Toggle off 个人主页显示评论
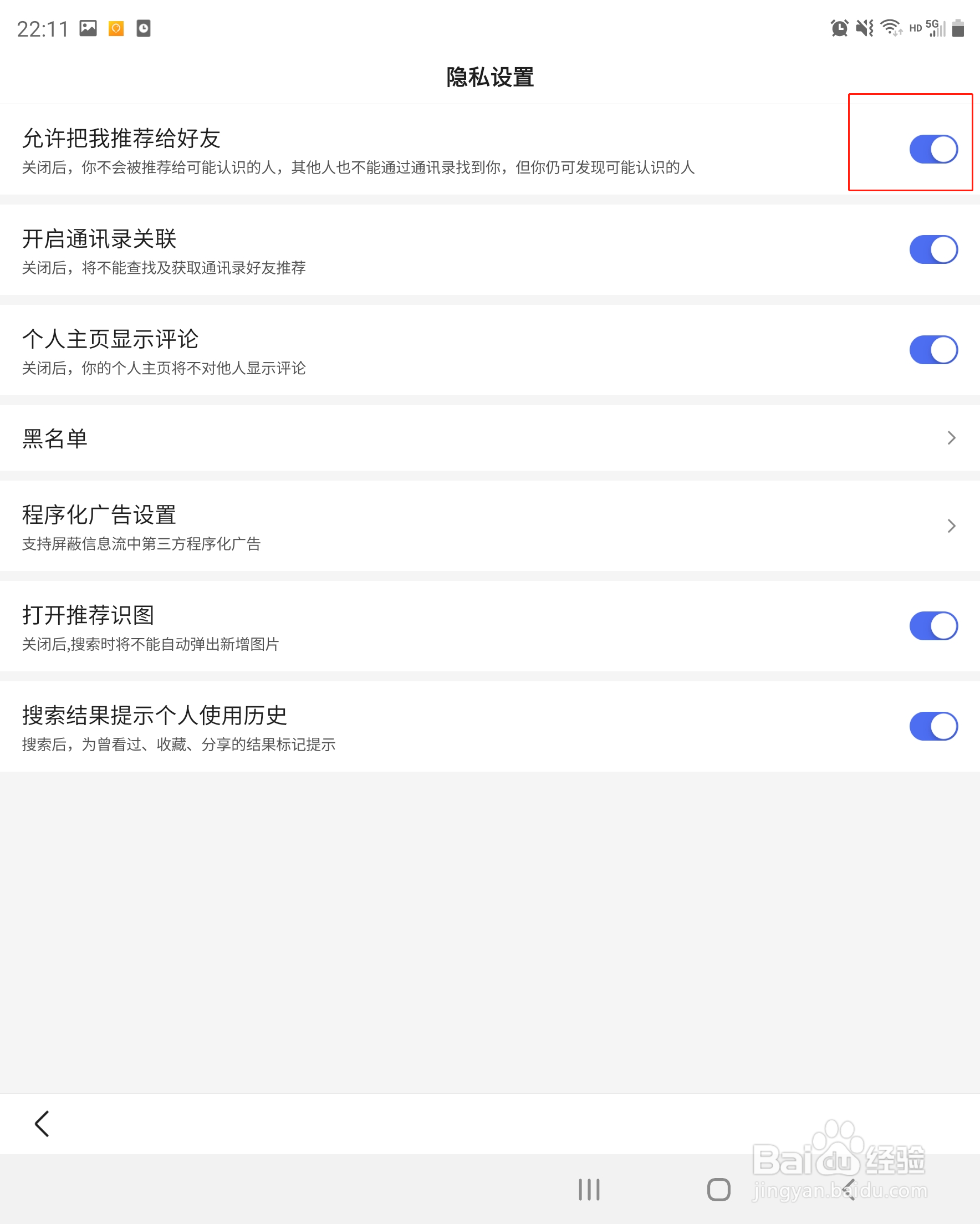 tap(933, 350)
